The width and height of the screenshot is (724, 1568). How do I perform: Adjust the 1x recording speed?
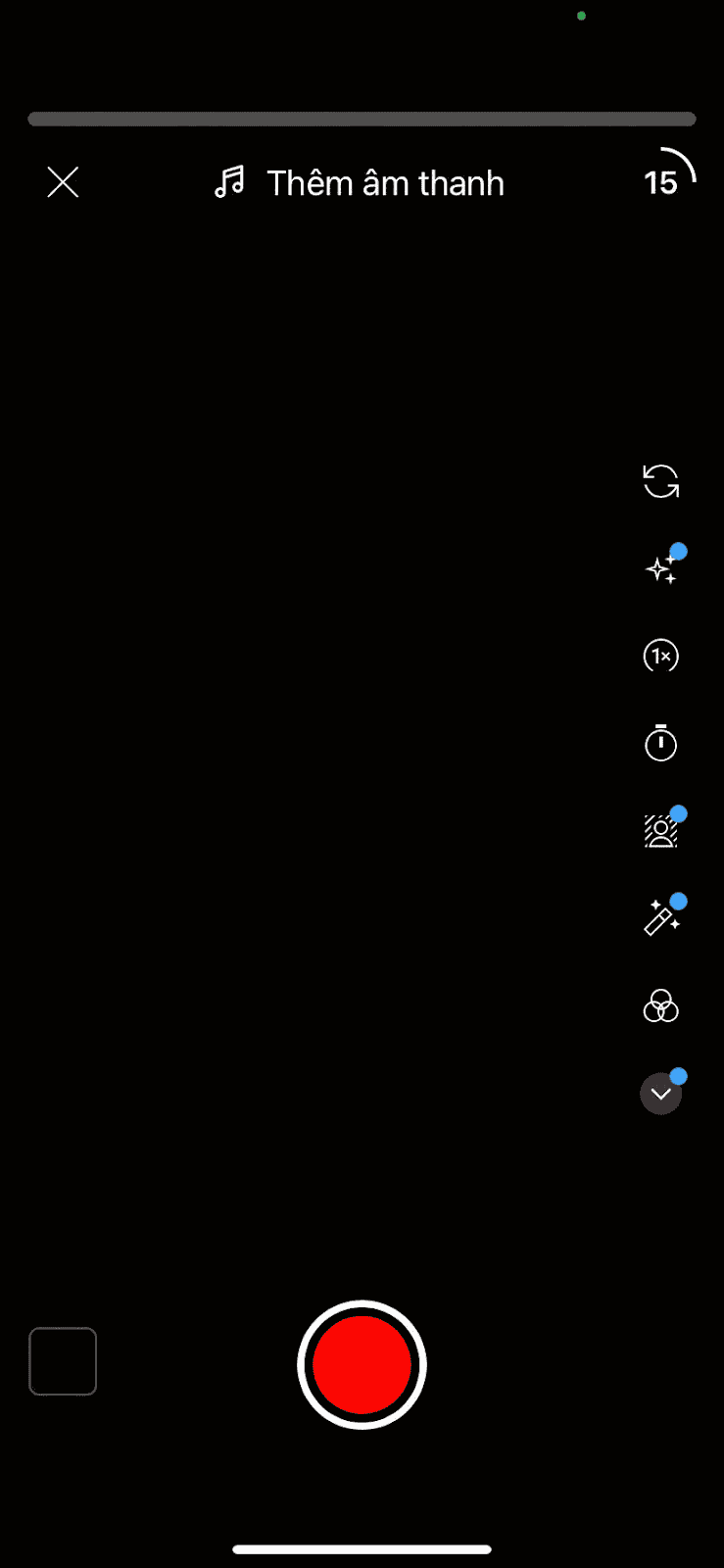[660, 656]
